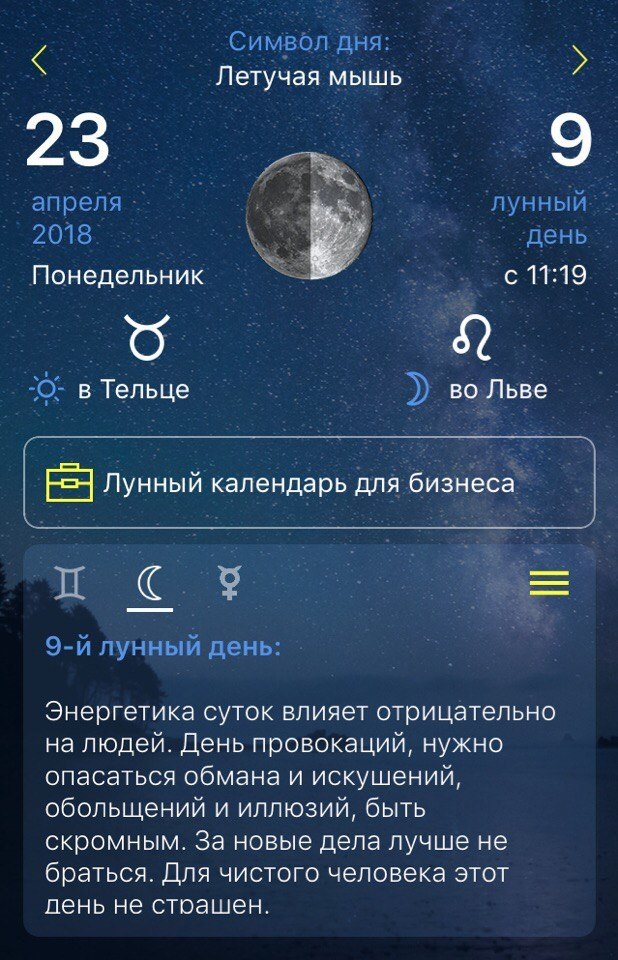This screenshot has height=960, width=618.
Task: Open Лунный календарь для бизнеса
Action: [x=309, y=484]
